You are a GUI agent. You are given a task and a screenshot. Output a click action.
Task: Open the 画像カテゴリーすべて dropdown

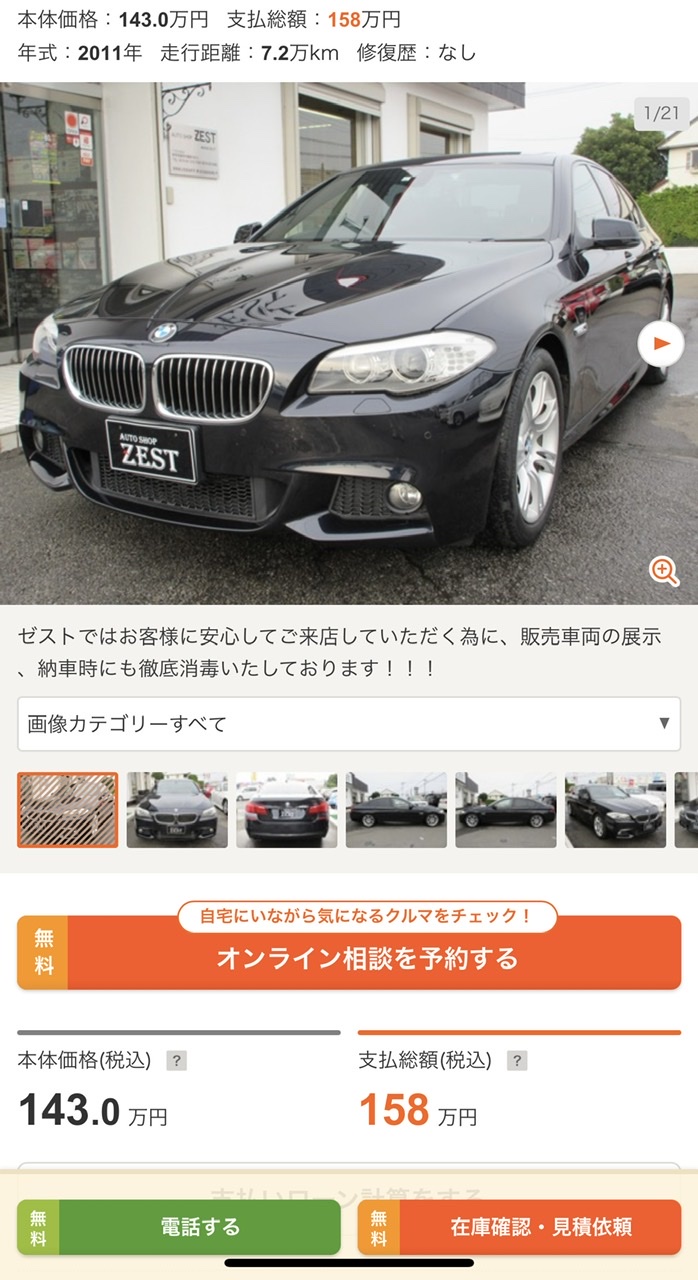point(349,724)
